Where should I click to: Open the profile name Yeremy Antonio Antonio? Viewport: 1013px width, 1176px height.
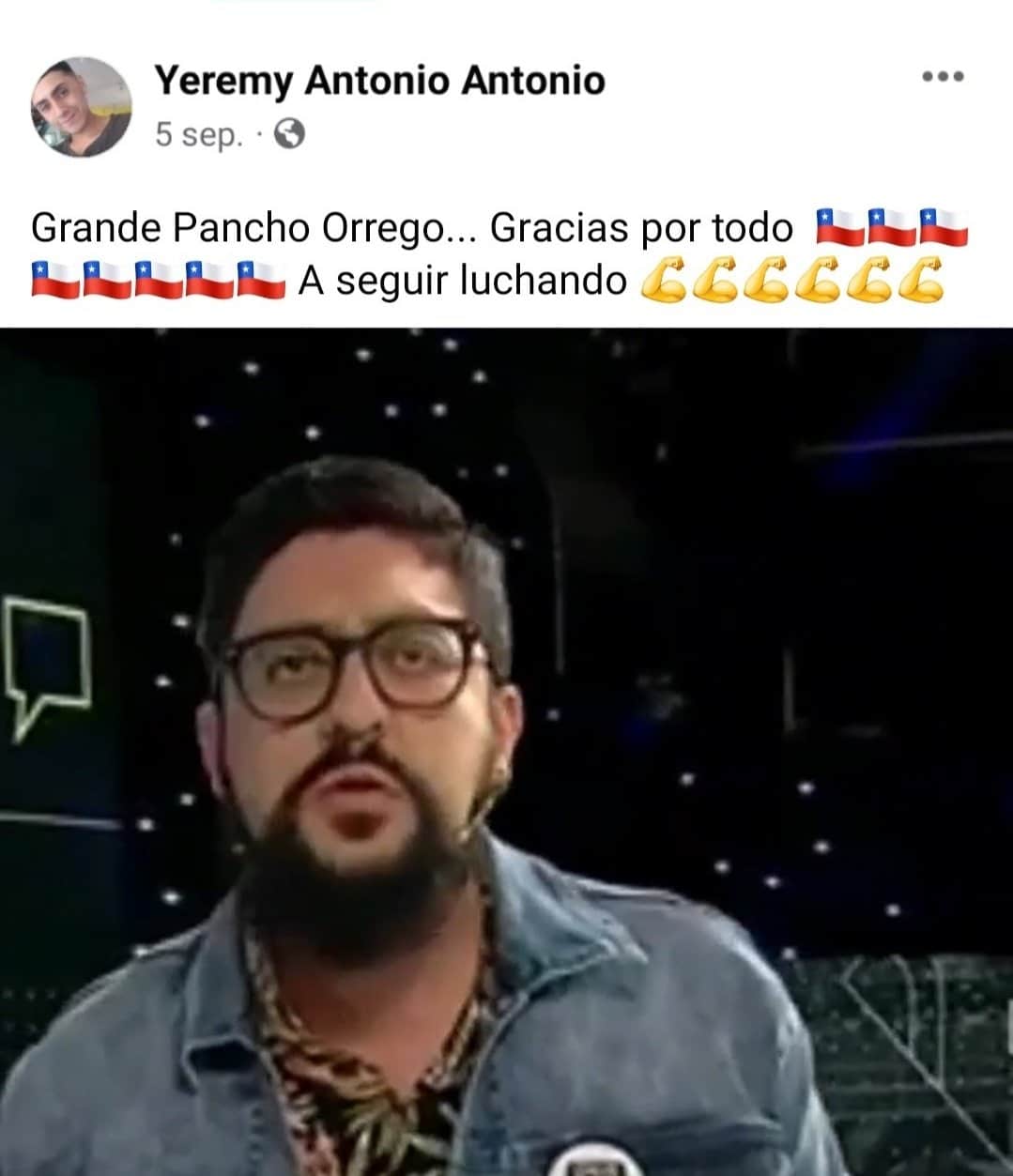(379, 80)
